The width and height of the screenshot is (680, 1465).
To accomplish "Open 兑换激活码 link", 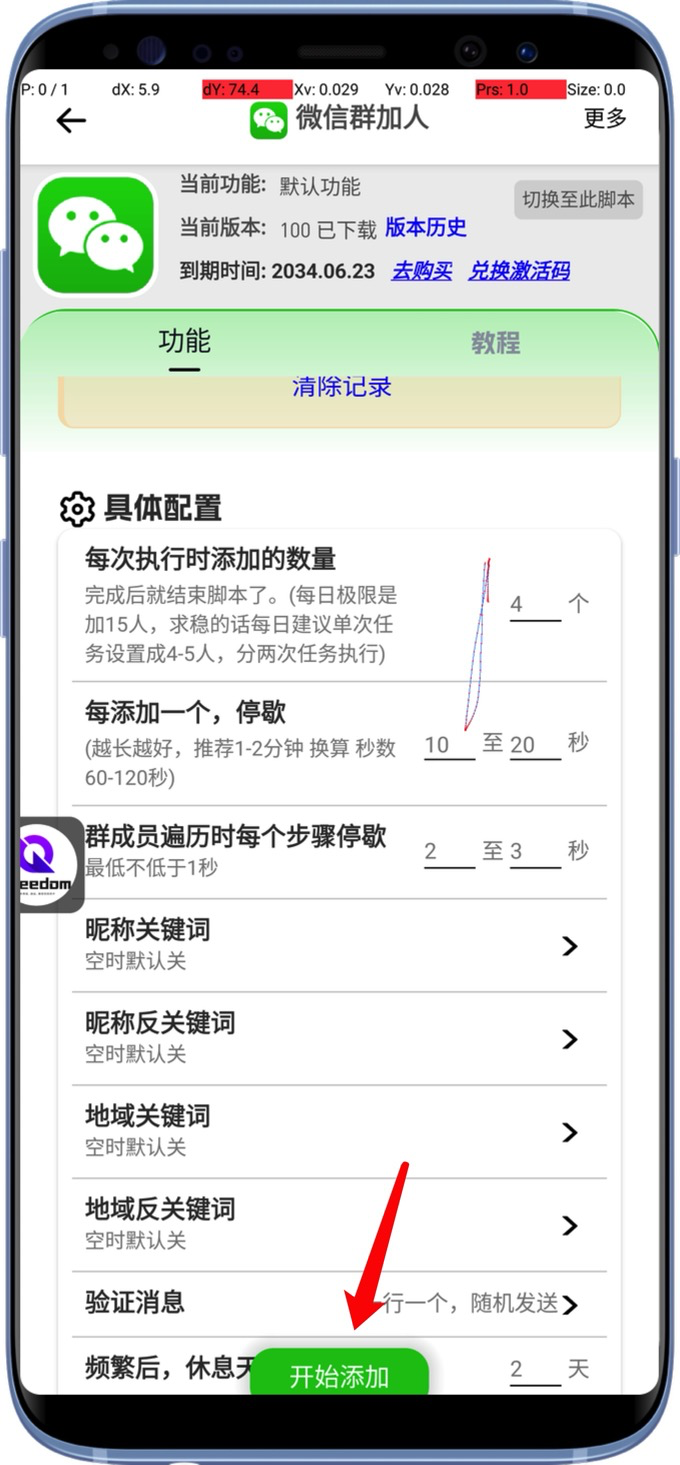I will tap(519, 271).
